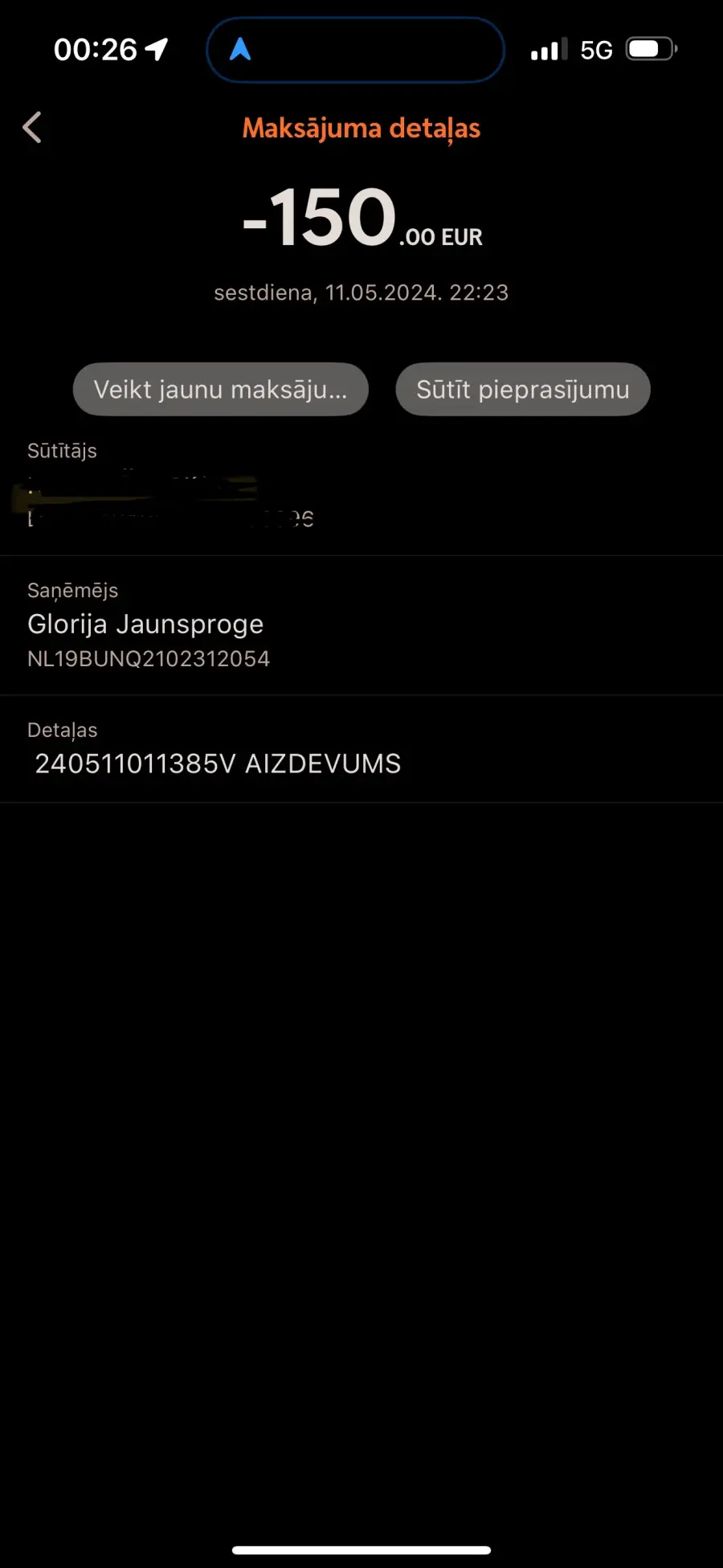
Task: Select Sūtīt pieprasījumu button
Action: coord(523,390)
